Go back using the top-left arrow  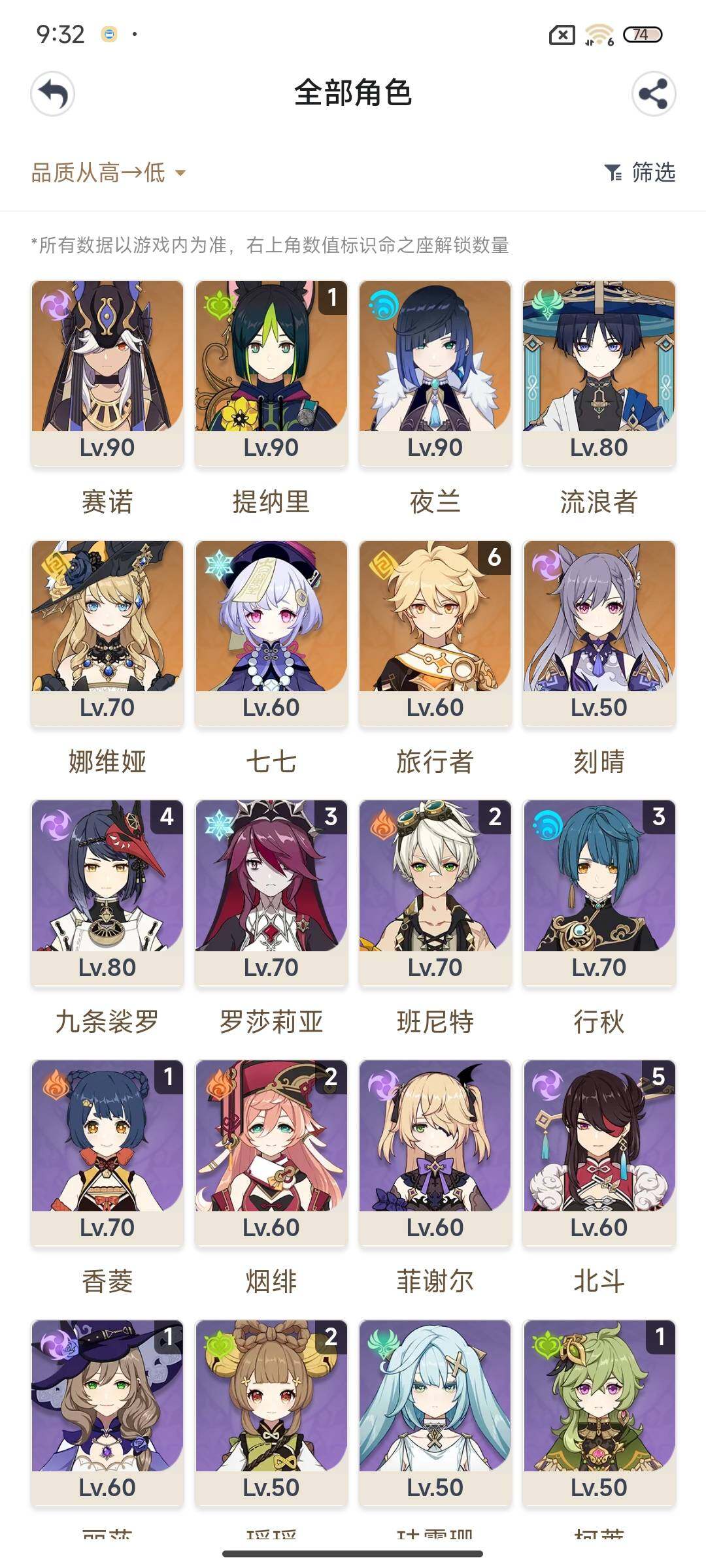tap(53, 94)
